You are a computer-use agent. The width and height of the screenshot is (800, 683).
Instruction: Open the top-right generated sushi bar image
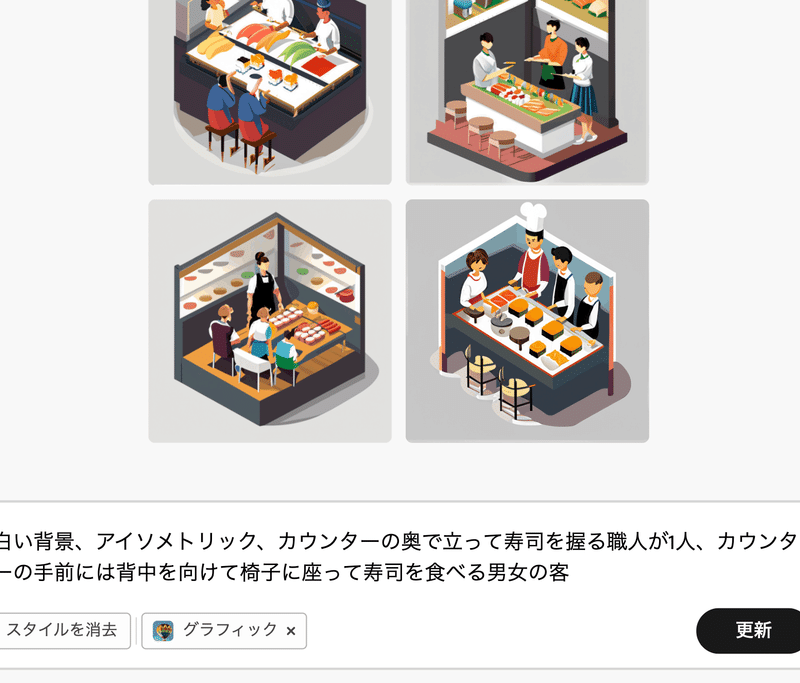pos(527,90)
